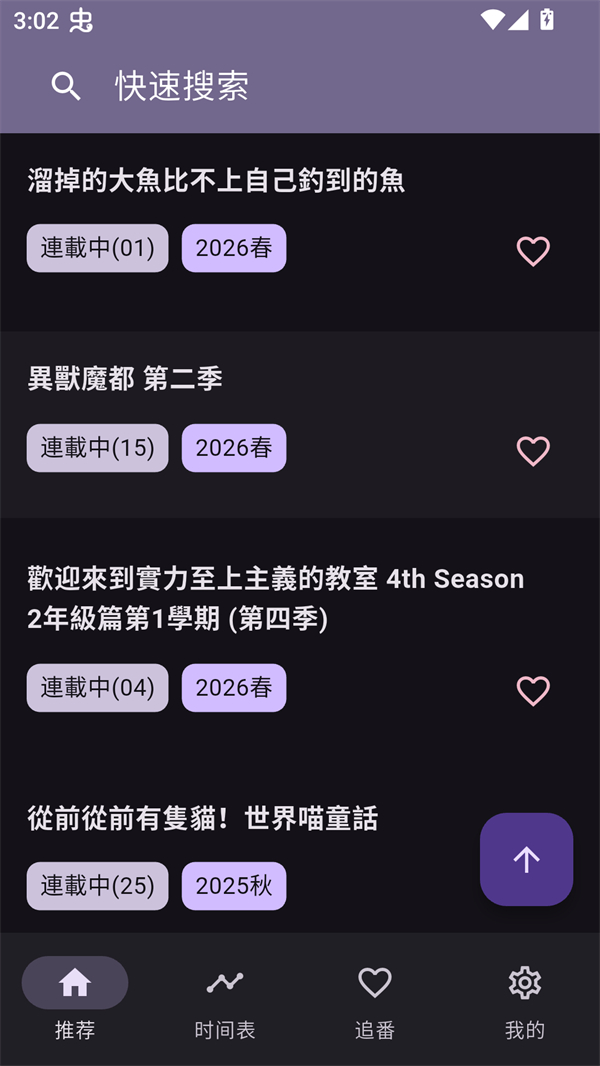Favorite 溜掉的大魚比不上自己釣到的魚 with the heart
The width and height of the screenshot is (600, 1066).
click(x=533, y=250)
